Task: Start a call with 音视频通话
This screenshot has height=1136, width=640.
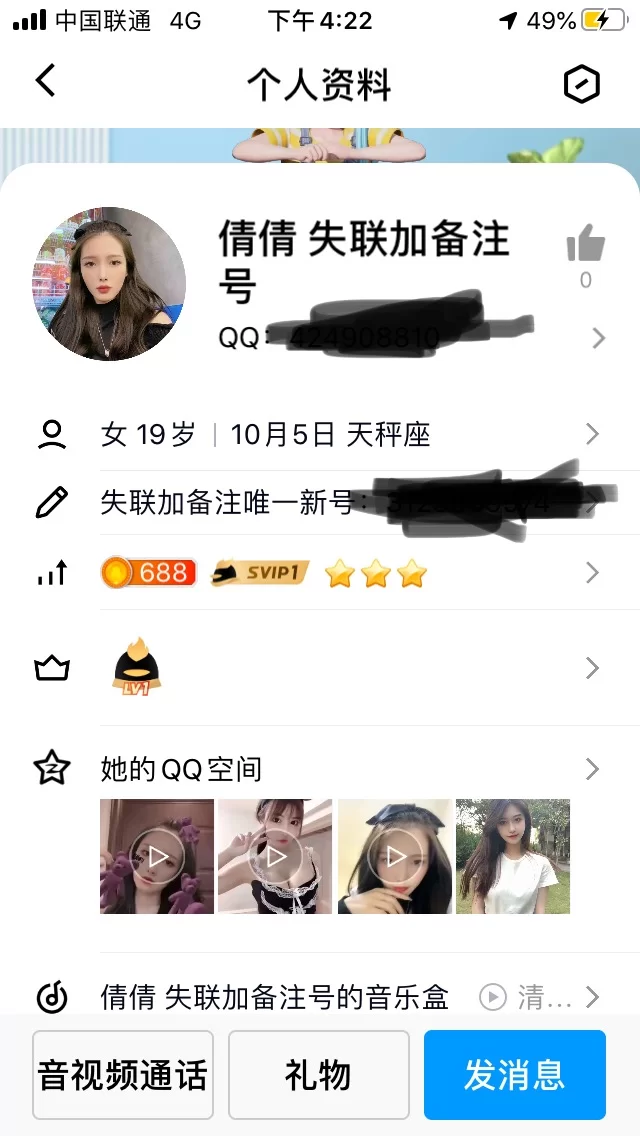Action: click(x=123, y=1075)
